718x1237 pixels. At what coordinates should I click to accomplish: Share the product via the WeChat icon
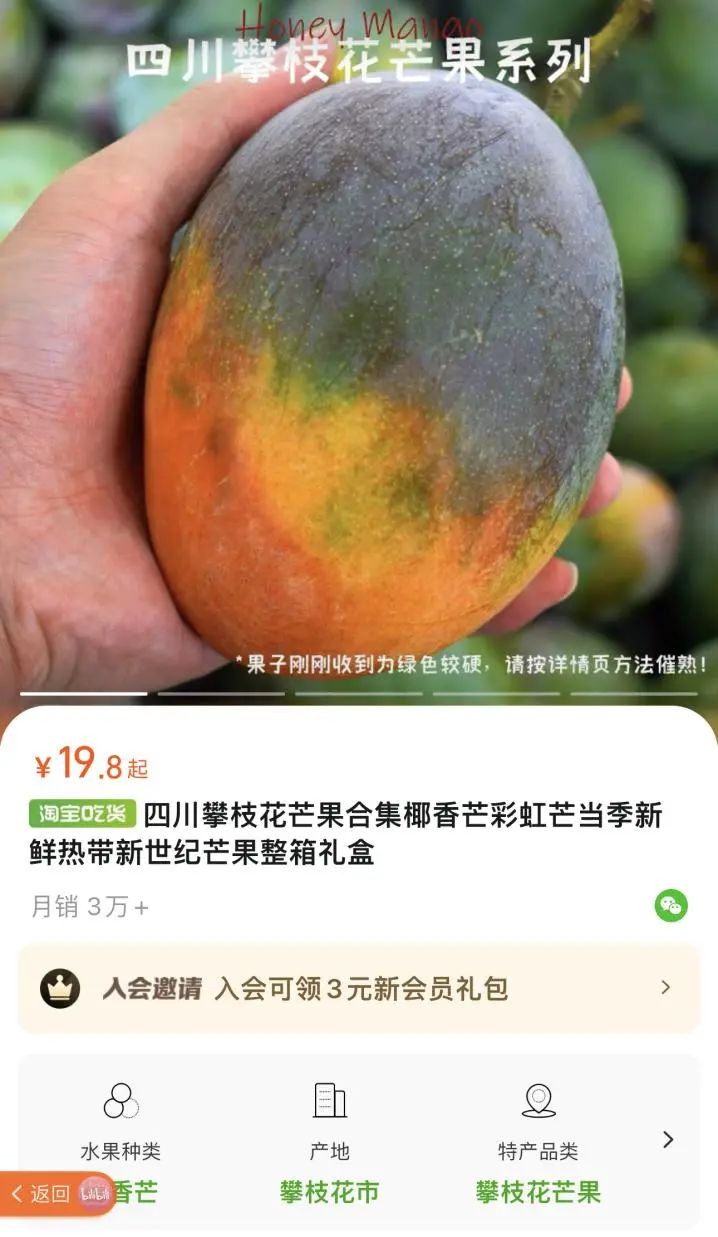671,906
